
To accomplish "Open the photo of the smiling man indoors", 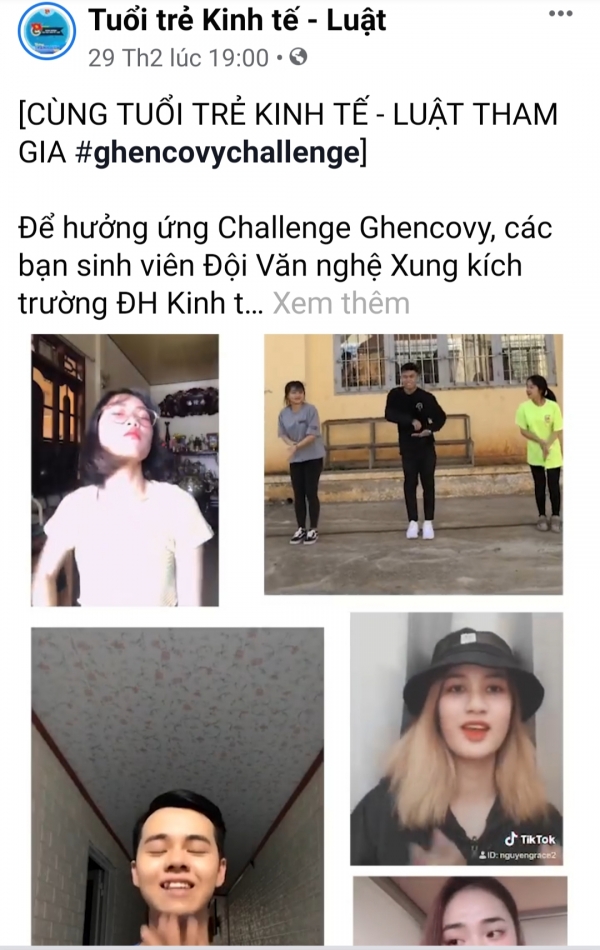I will 178,786.
